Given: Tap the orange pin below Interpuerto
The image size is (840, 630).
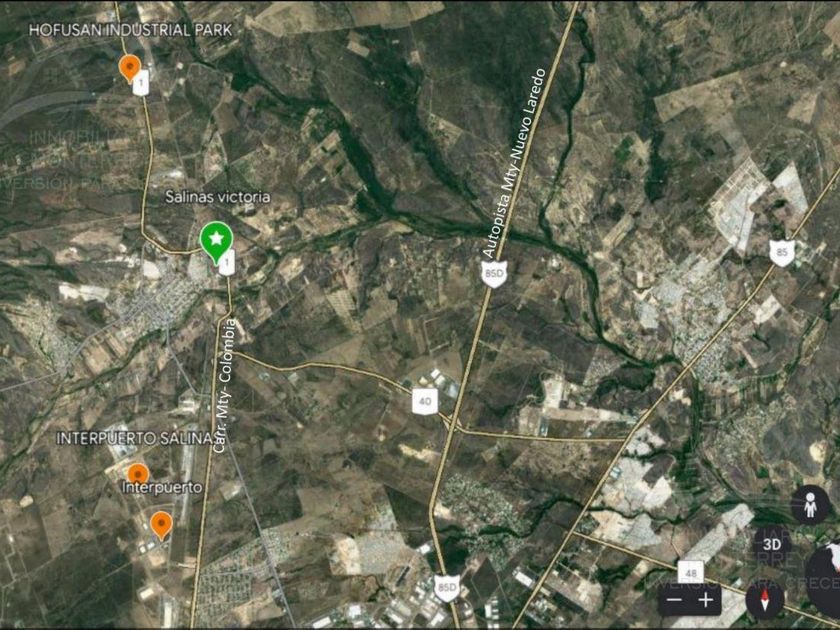Looking at the screenshot, I should 161,522.
